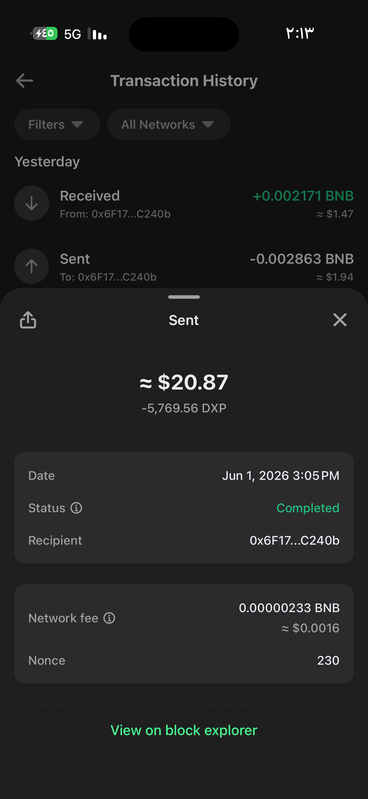Image resolution: width=368 pixels, height=799 pixels.
Task: Close the Sent details sheet
Action: point(339,320)
